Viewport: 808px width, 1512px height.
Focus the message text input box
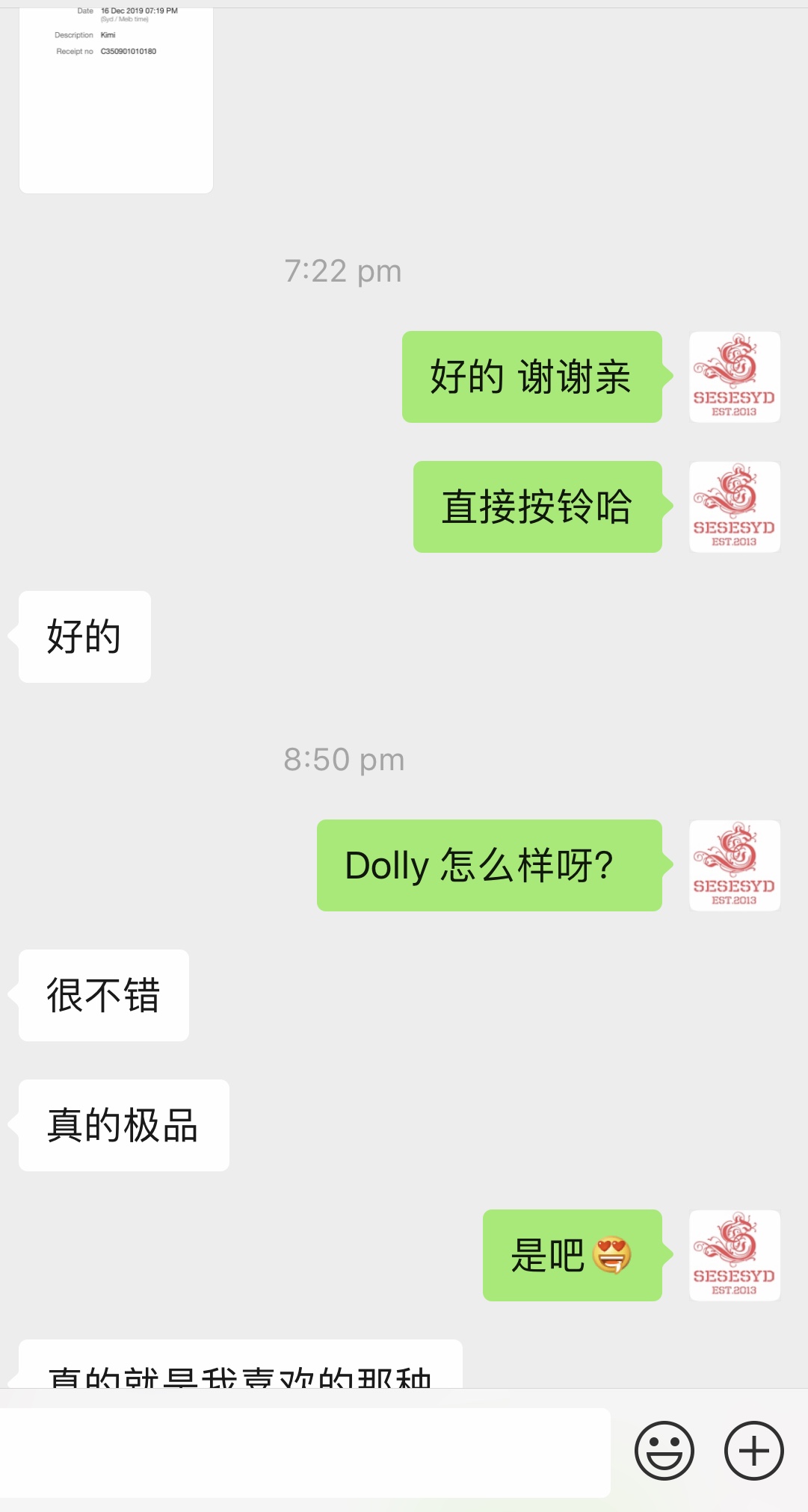[x=305, y=1452]
